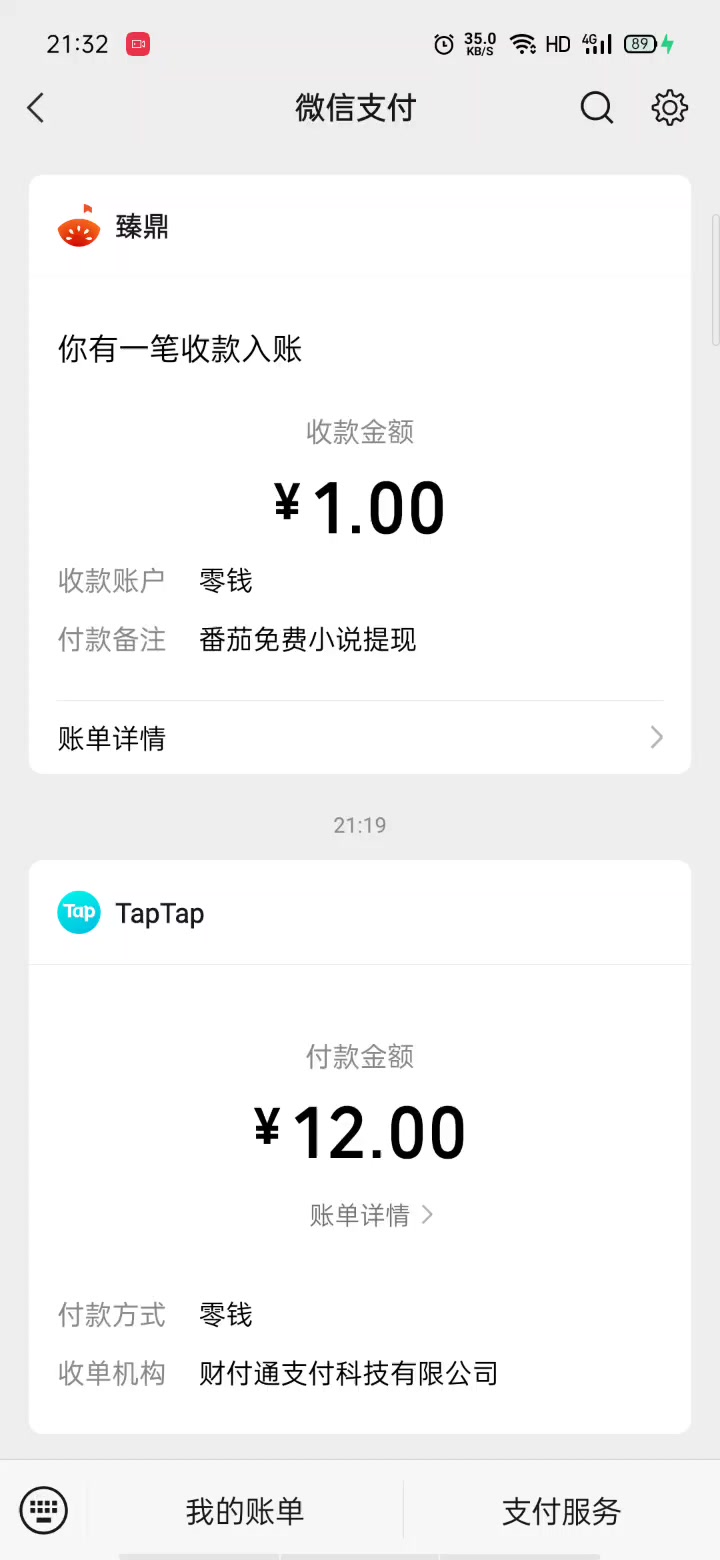Open the settings gear
The image size is (720, 1560).
coord(669,108)
